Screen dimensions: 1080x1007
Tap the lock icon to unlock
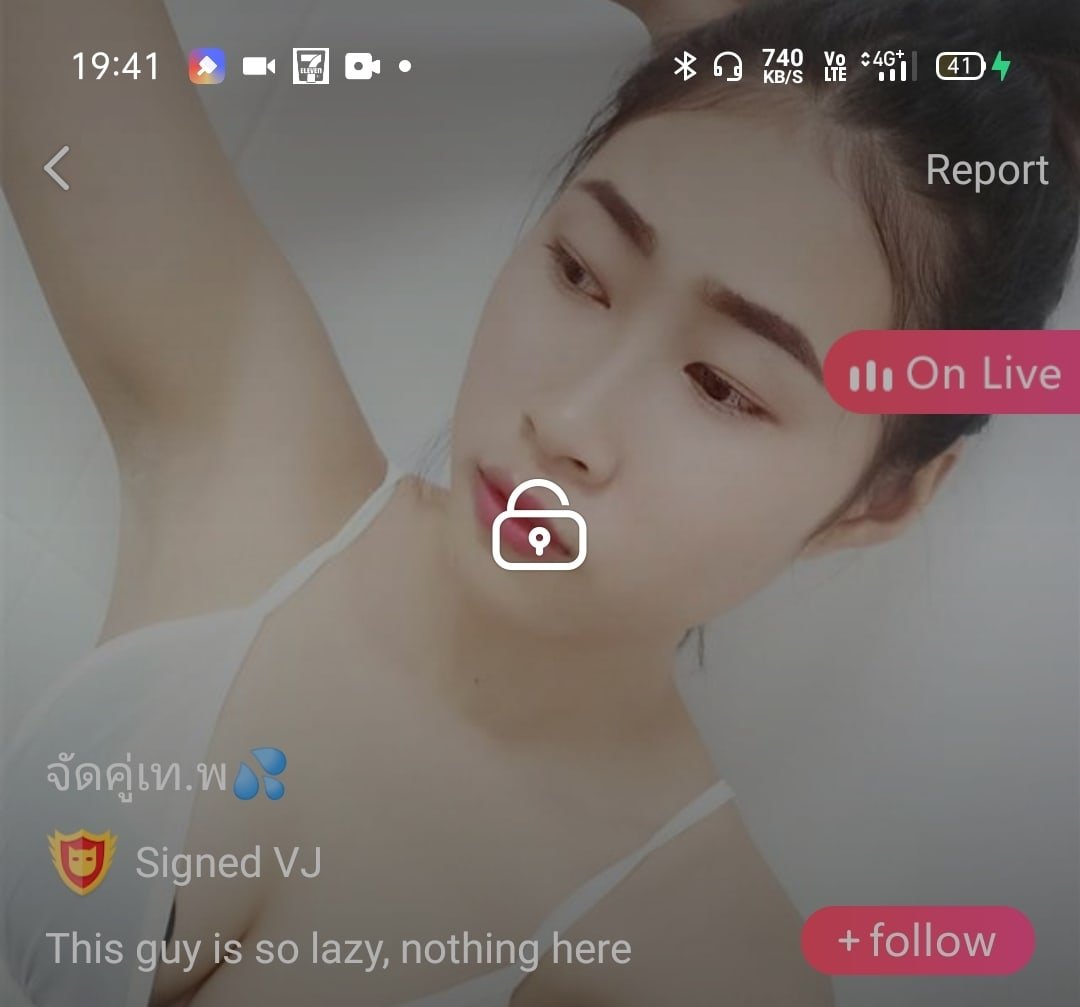tap(539, 526)
